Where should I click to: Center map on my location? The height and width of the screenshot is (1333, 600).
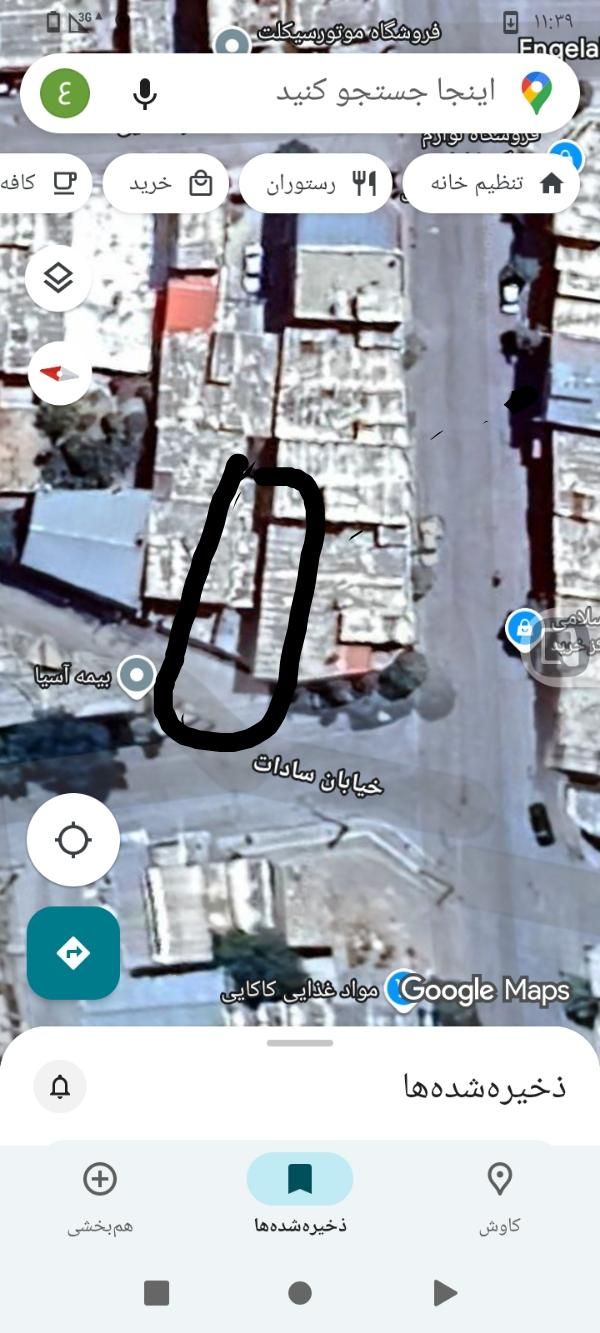(x=73, y=840)
